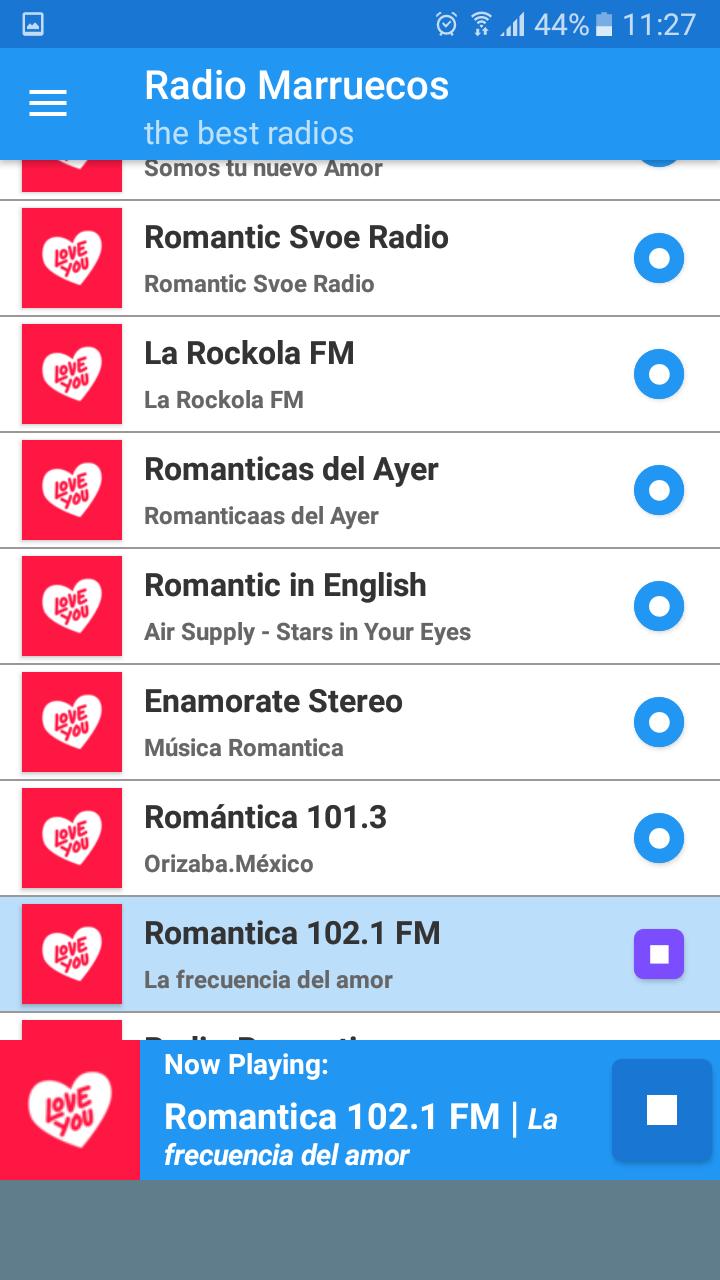Play Romantic Svoe Radio station
Screen dimensions: 720x1280
pyautogui.click(x=659, y=259)
